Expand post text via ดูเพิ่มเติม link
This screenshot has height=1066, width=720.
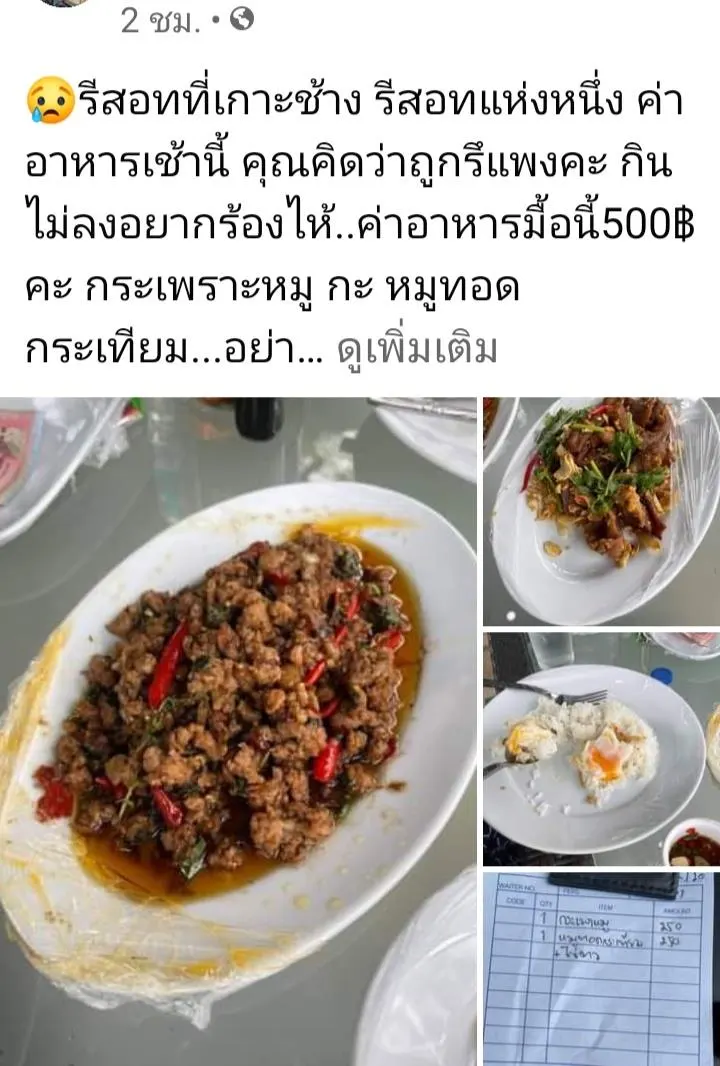(417, 351)
